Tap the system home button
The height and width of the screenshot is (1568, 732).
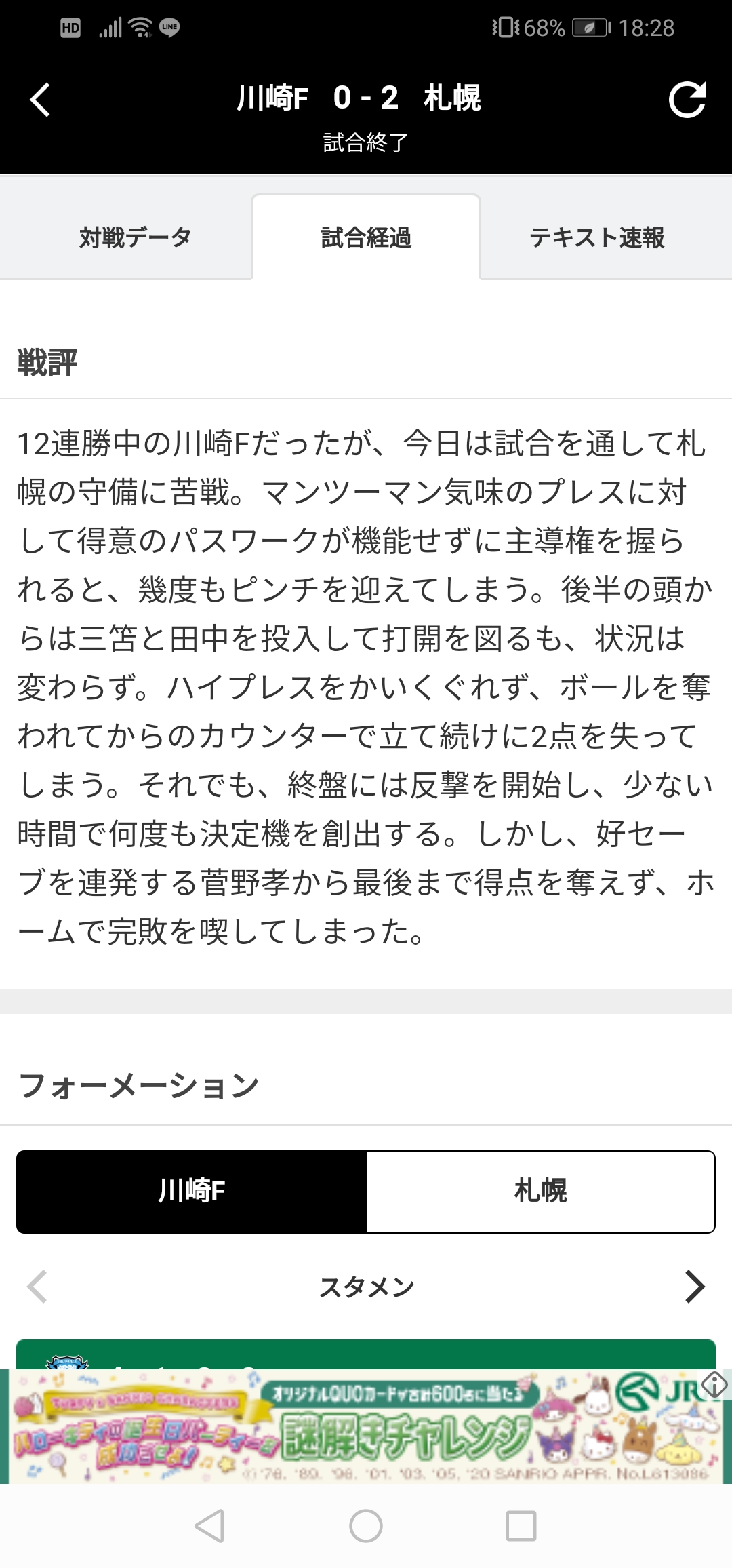pyautogui.click(x=366, y=1526)
